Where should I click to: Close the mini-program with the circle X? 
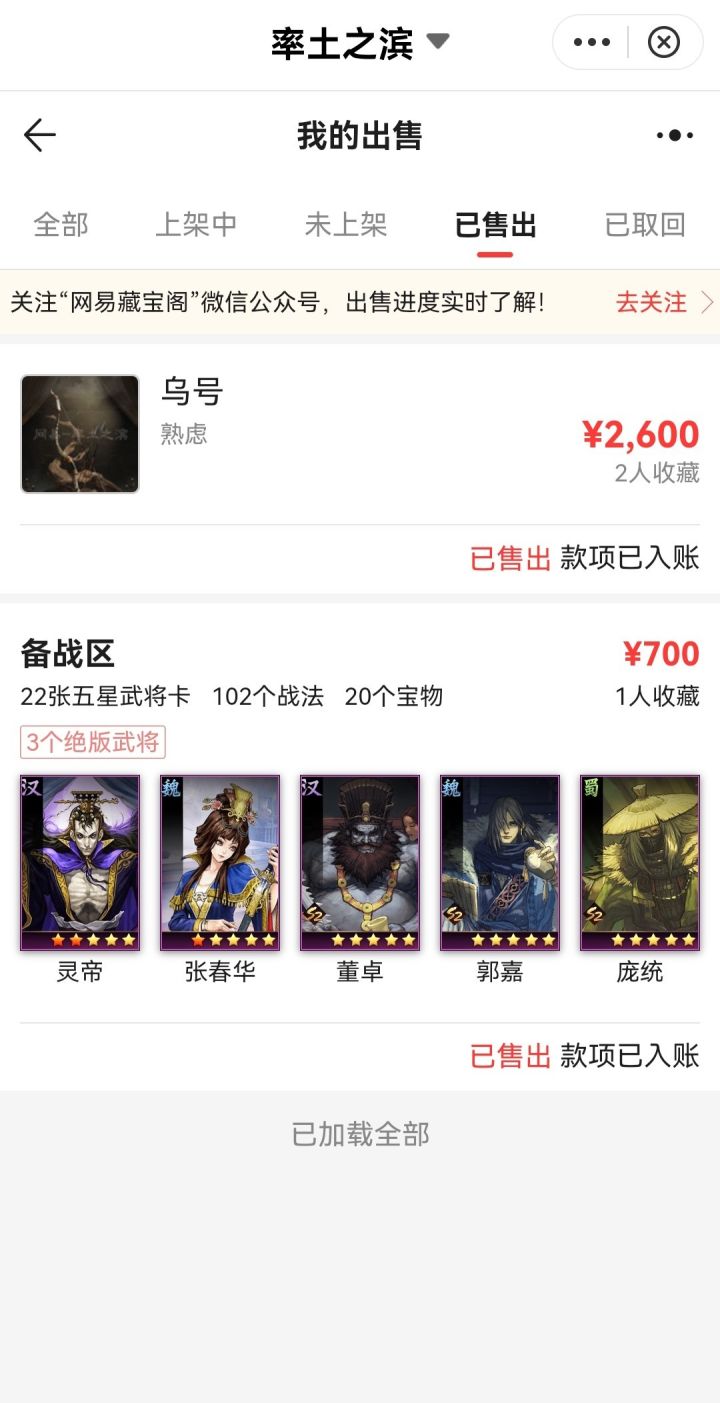click(663, 42)
